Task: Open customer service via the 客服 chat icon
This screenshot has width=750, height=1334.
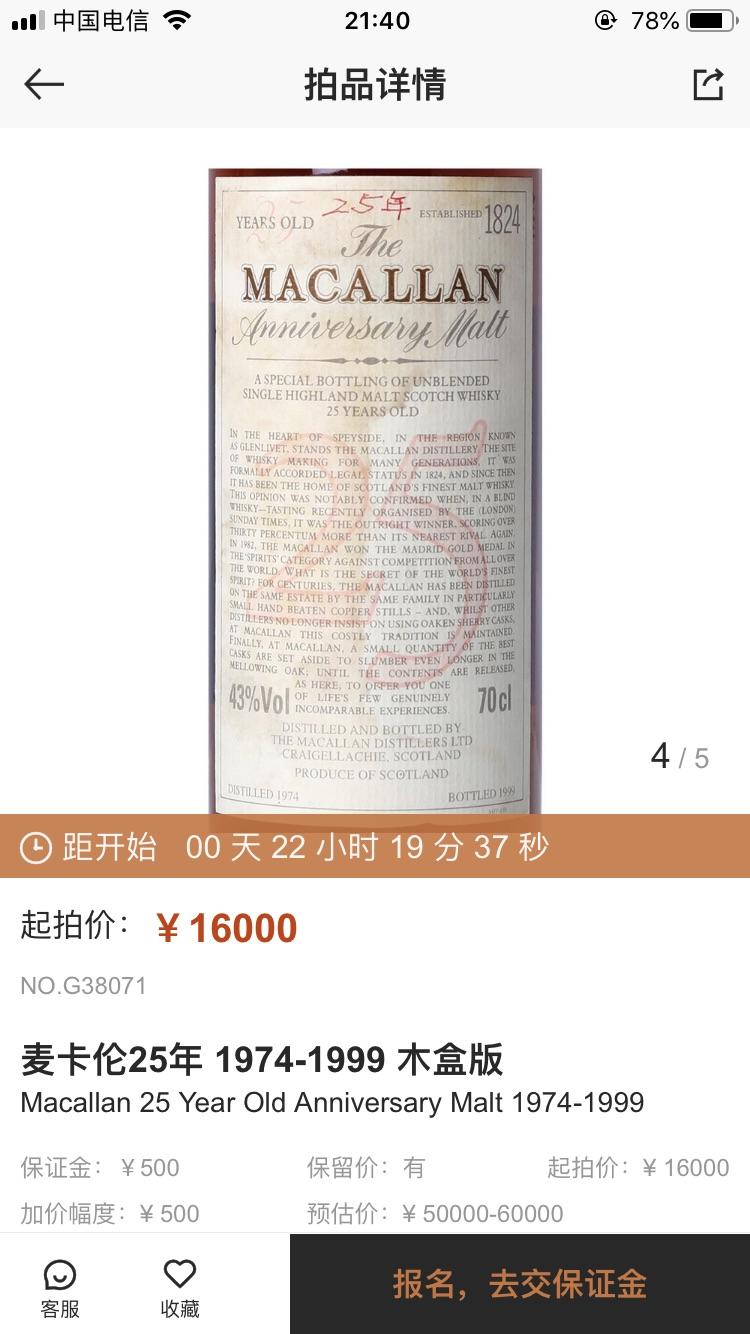Action: click(x=61, y=1284)
